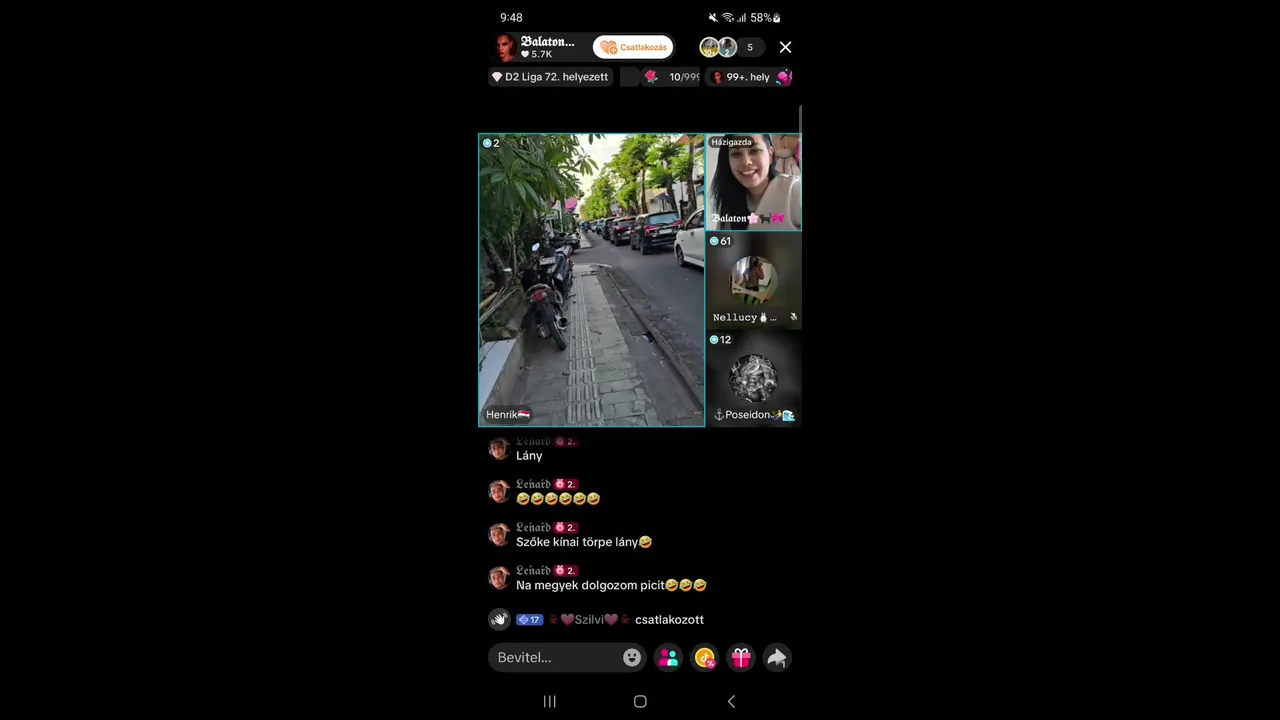This screenshot has height=720, width=1280.
Task: Open the viewer list avatars
Action: point(719,47)
